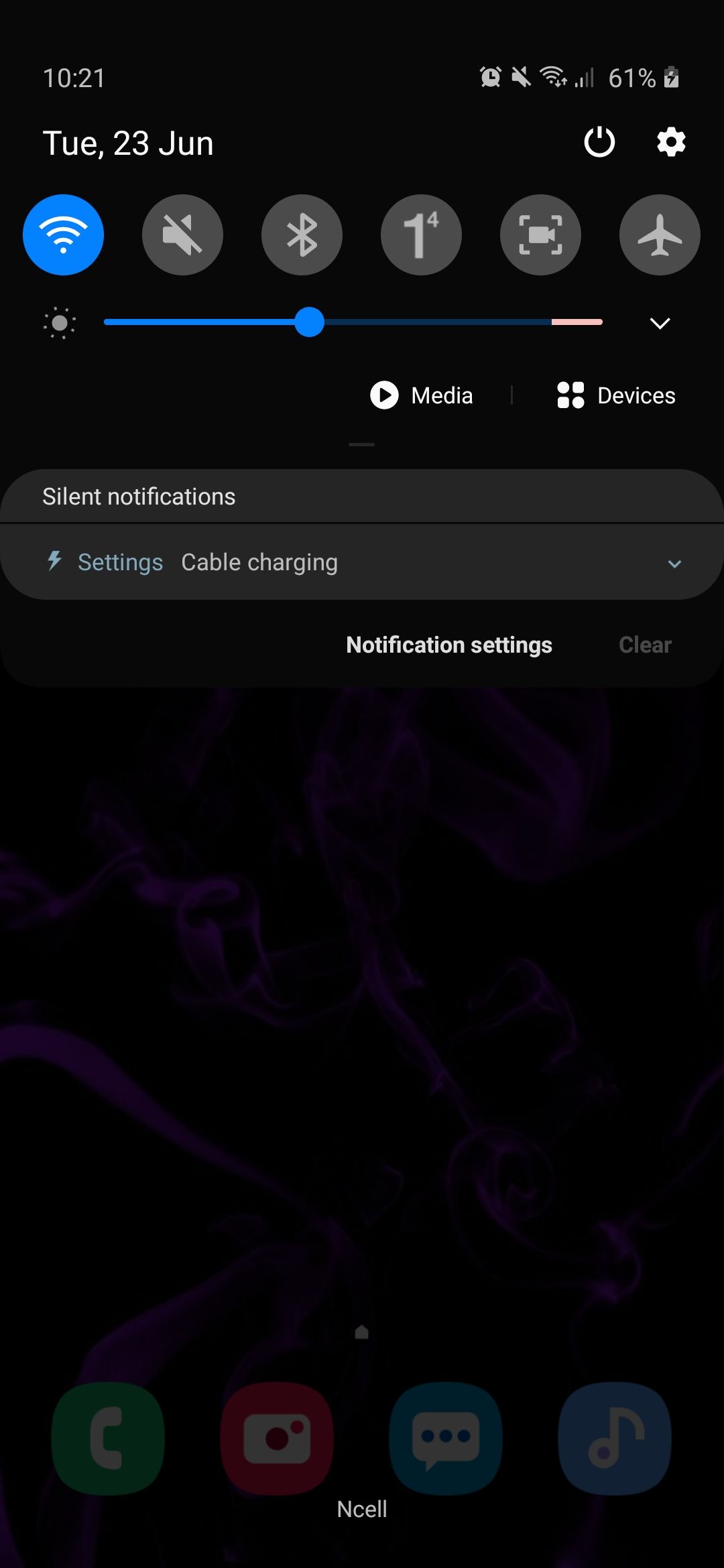
Task: Open Settings via the gear icon
Action: pyautogui.click(x=670, y=142)
